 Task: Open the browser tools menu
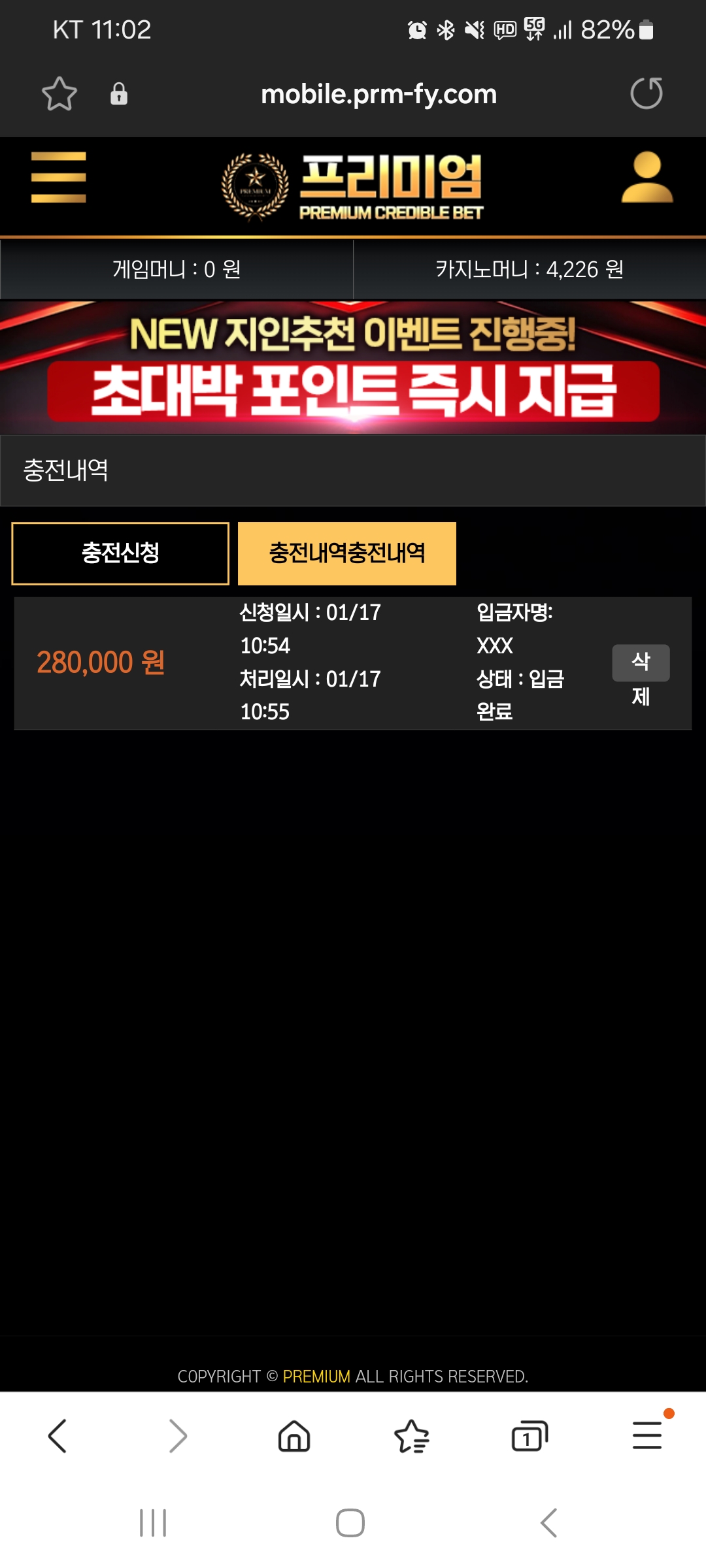coord(647,1436)
